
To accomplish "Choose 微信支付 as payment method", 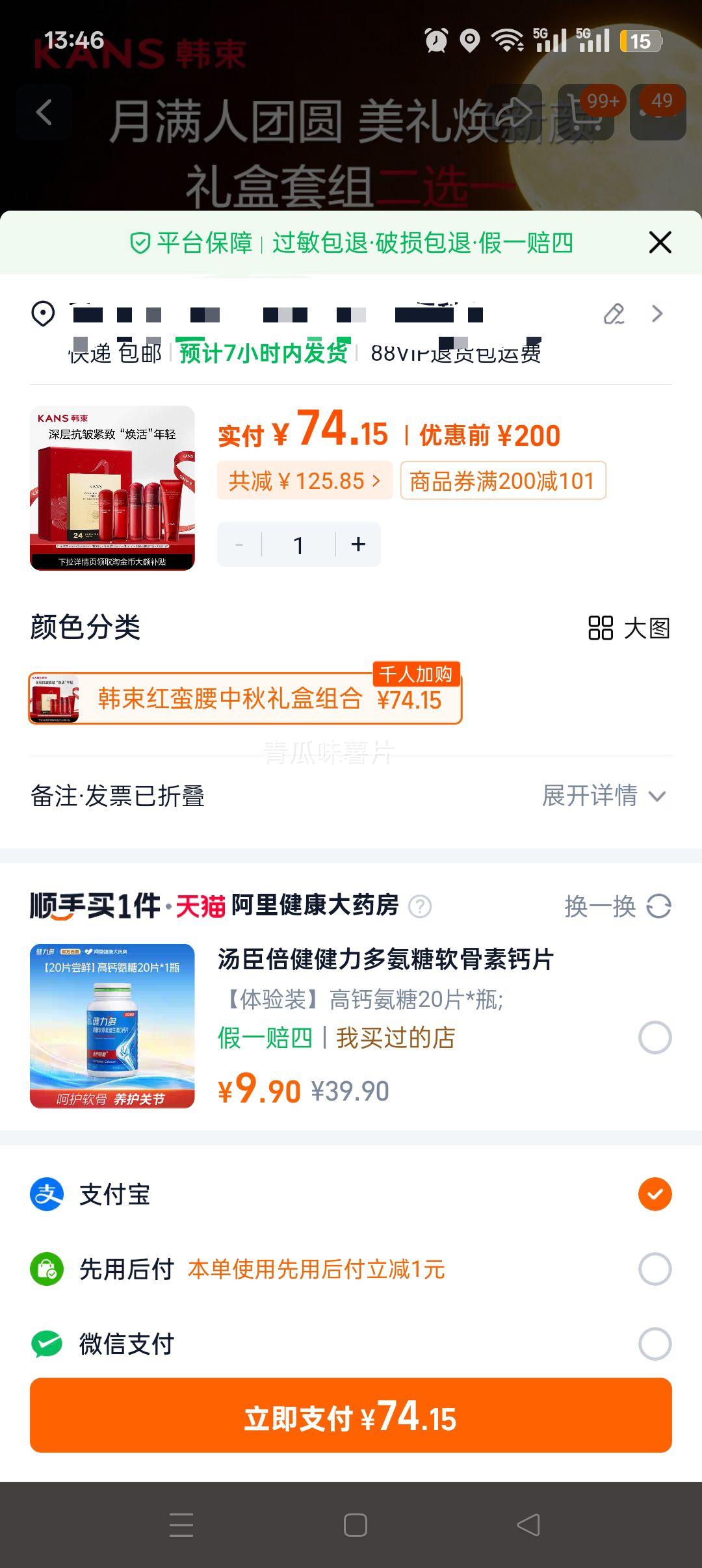I will click(655, 1344).
